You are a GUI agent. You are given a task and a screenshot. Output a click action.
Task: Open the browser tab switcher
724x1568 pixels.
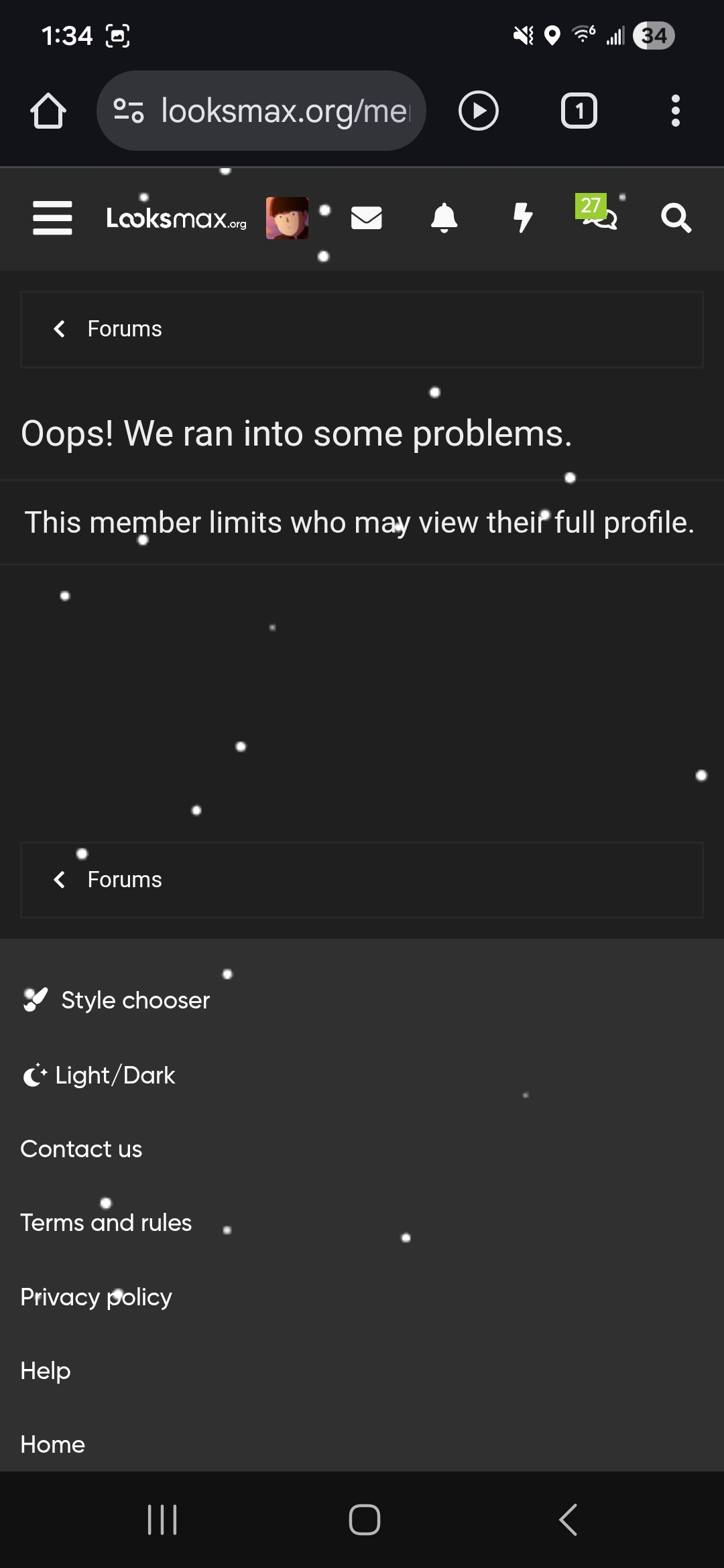(x=579, y=111)
